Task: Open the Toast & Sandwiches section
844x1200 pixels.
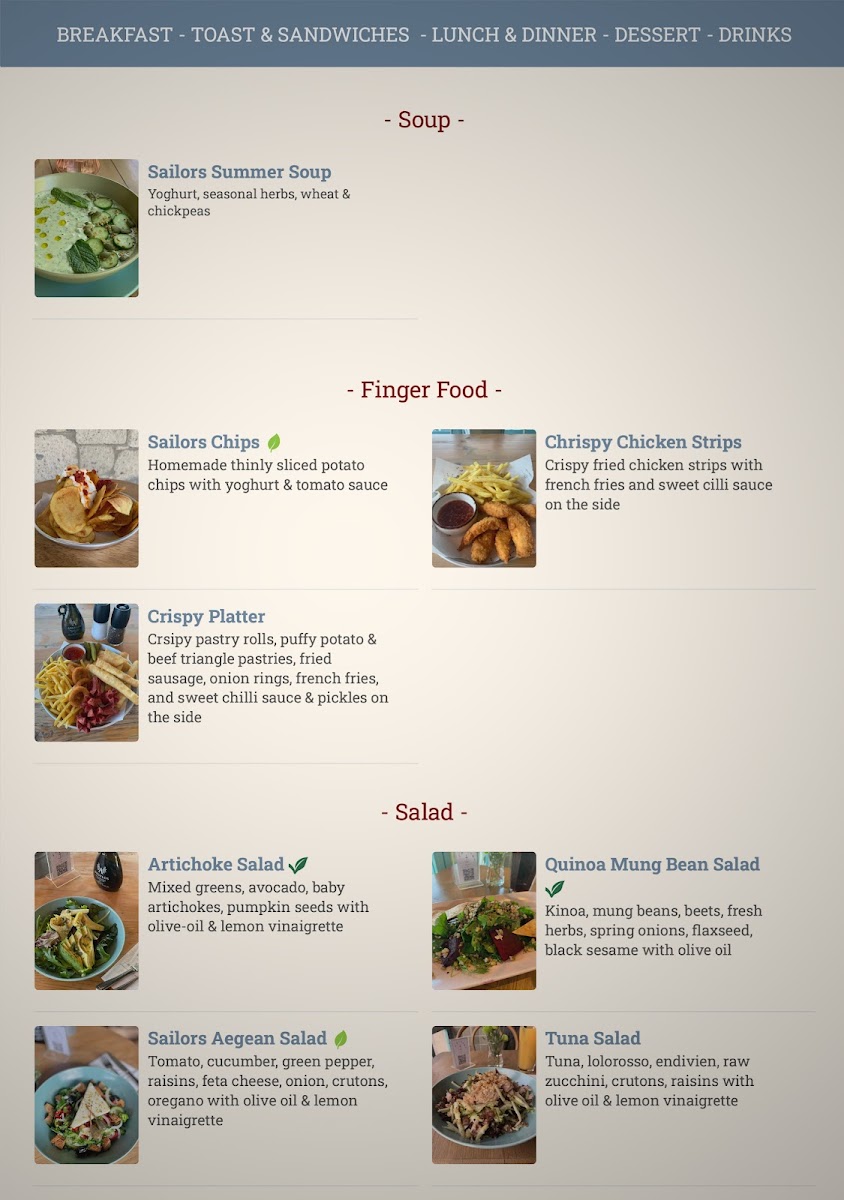Action: 300,35
